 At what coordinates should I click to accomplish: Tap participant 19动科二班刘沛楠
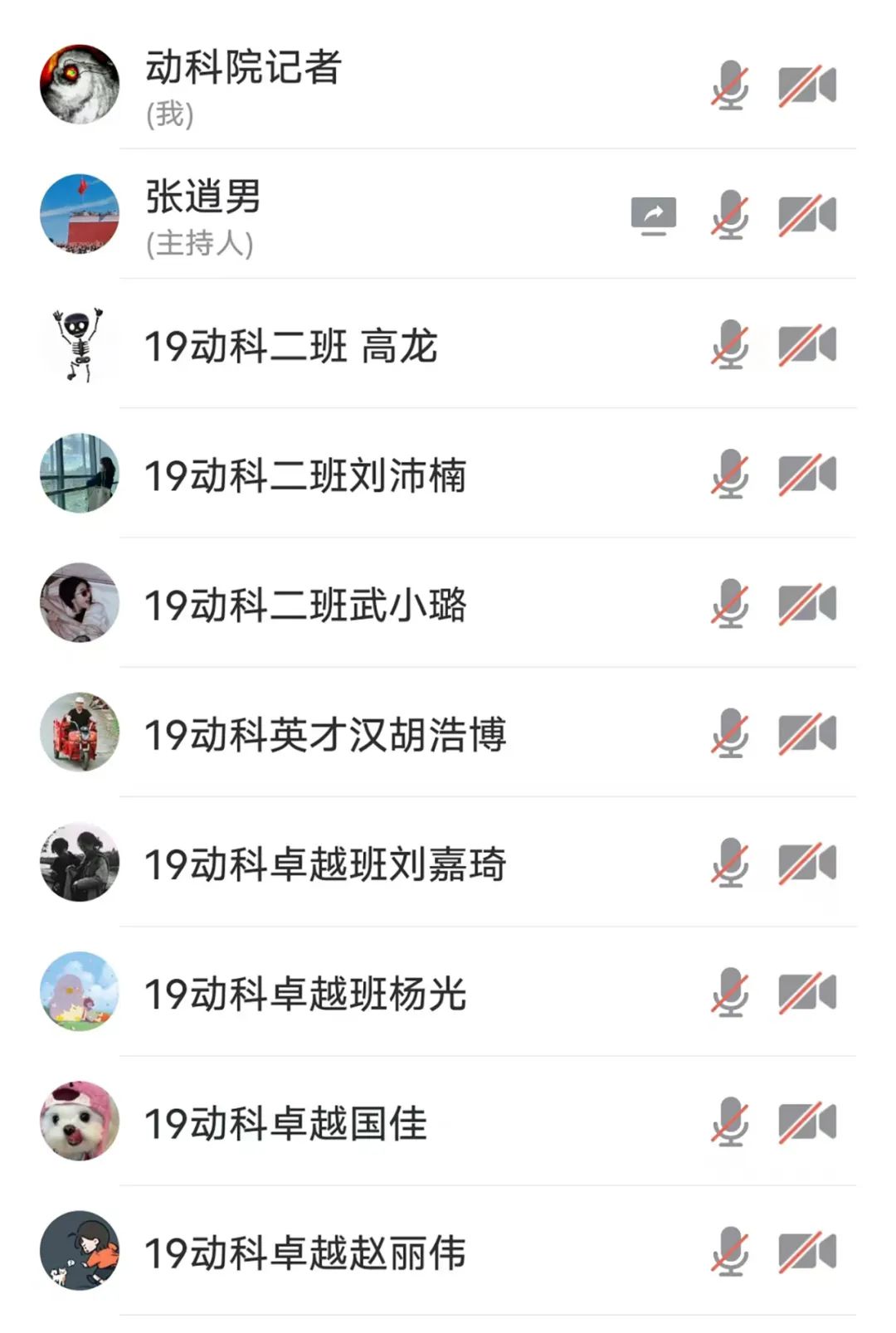[304, 475]
